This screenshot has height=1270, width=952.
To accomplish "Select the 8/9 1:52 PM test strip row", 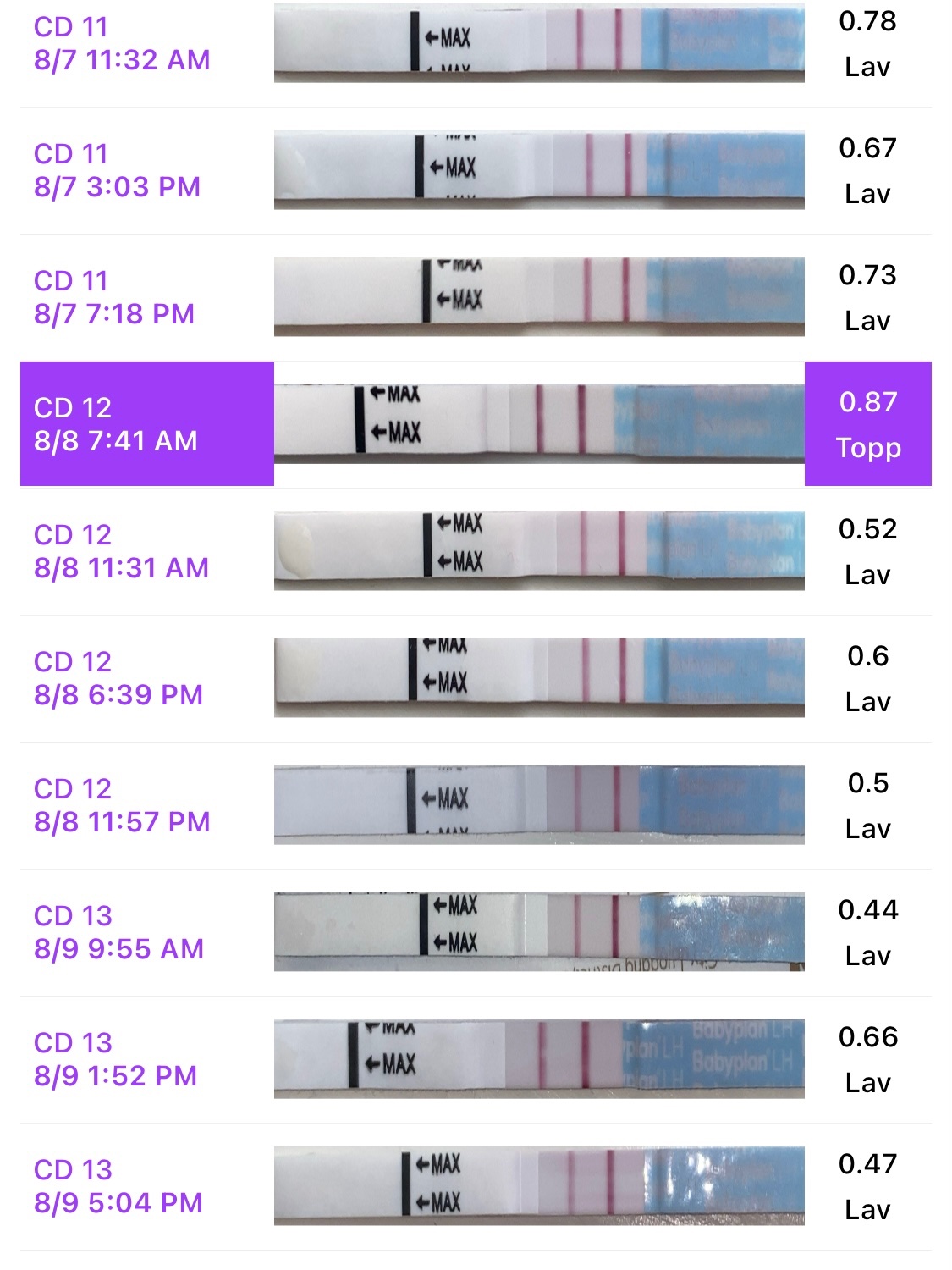I will [x=115, y=1060].
